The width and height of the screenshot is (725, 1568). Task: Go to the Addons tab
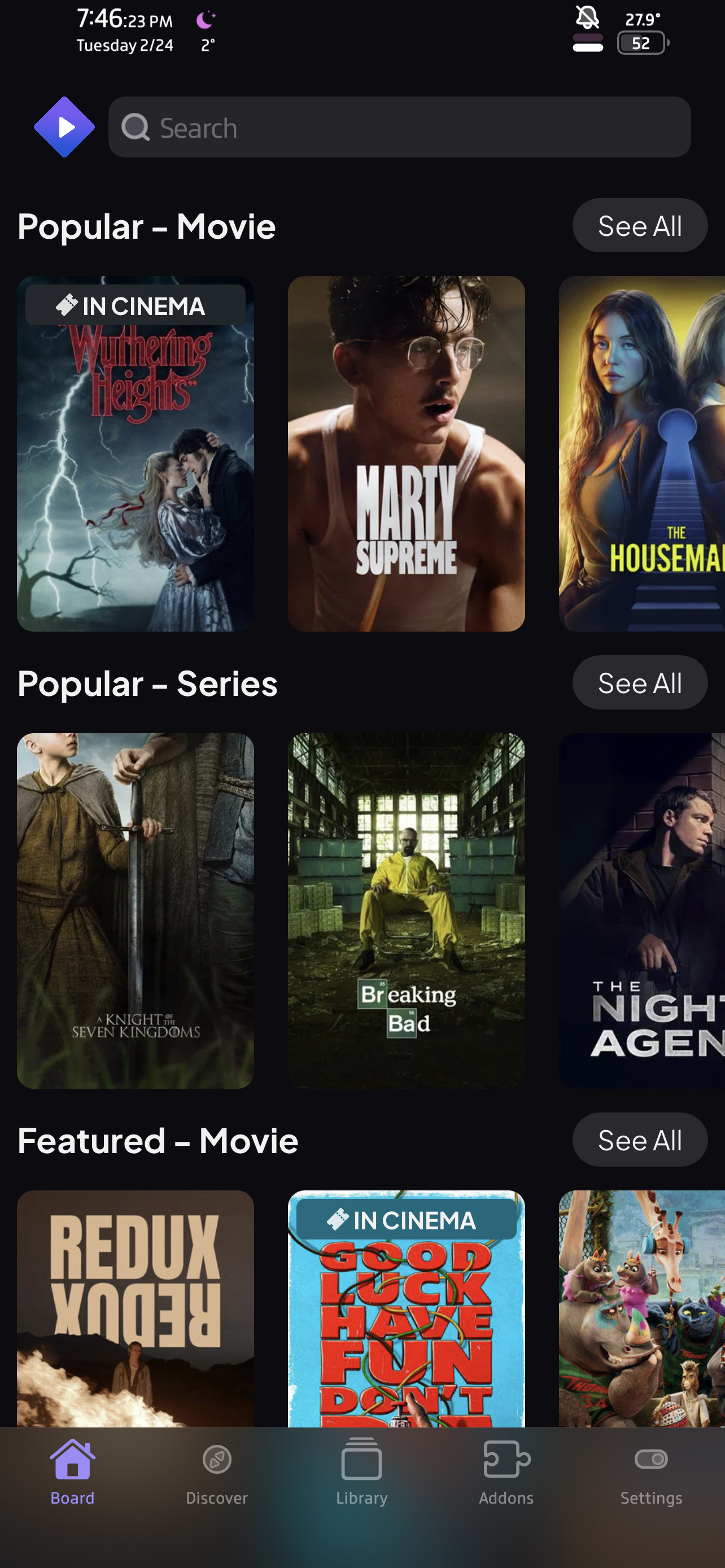click(x=506, y=1471)
